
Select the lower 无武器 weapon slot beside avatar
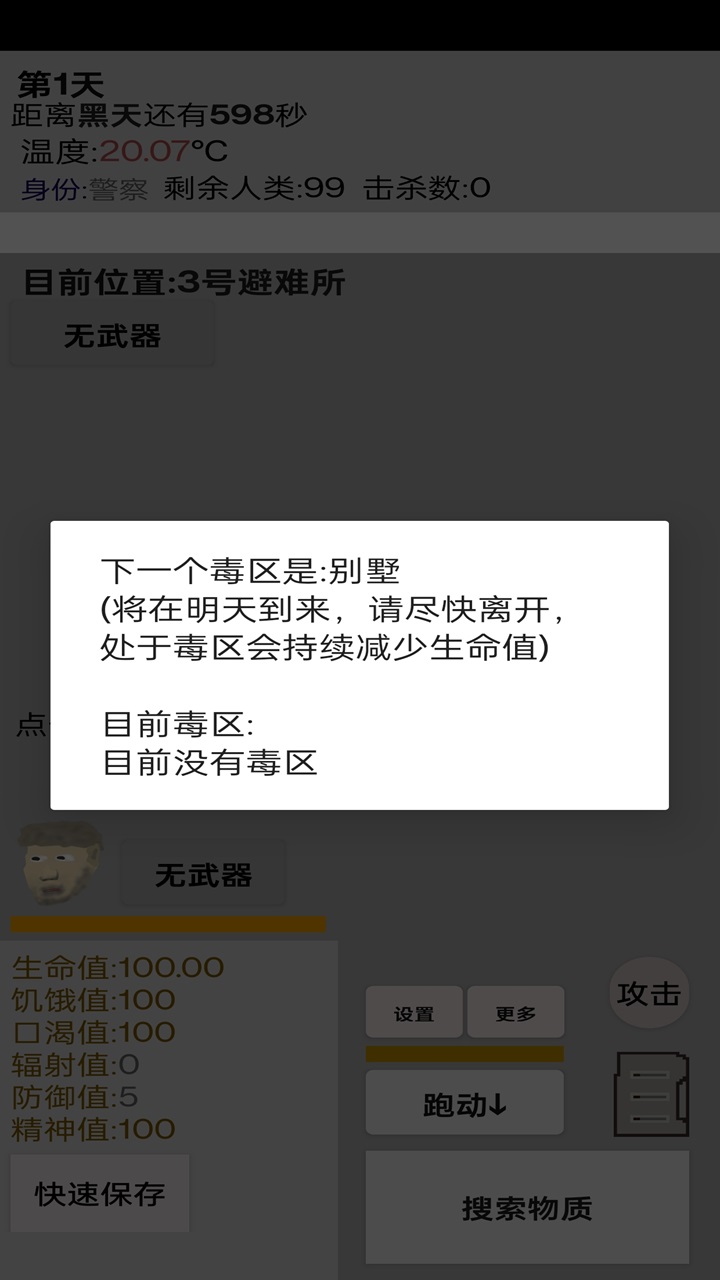(202, 872)
